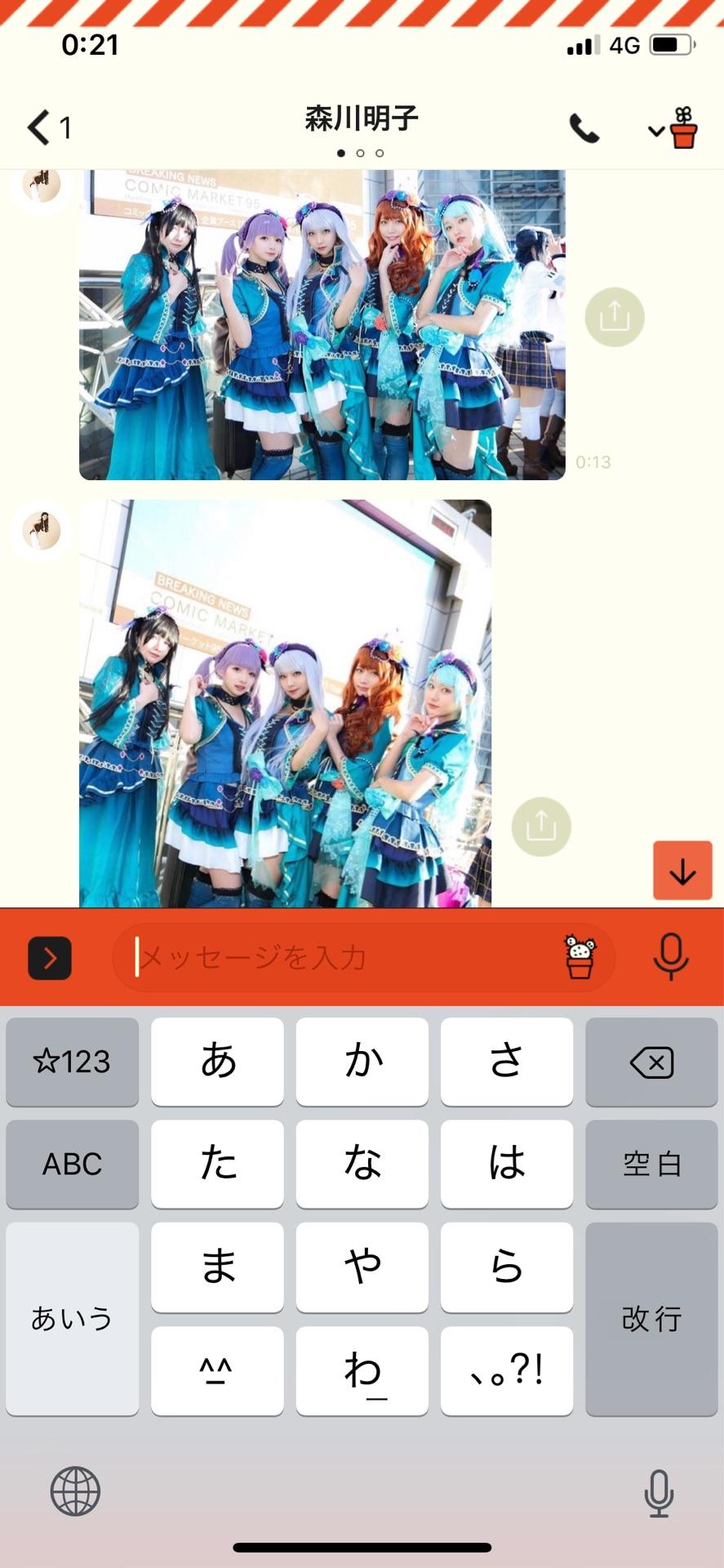The image size is (724, 1568).
Task: Share the second cosplay photo
Action: [x=541, y=826]
